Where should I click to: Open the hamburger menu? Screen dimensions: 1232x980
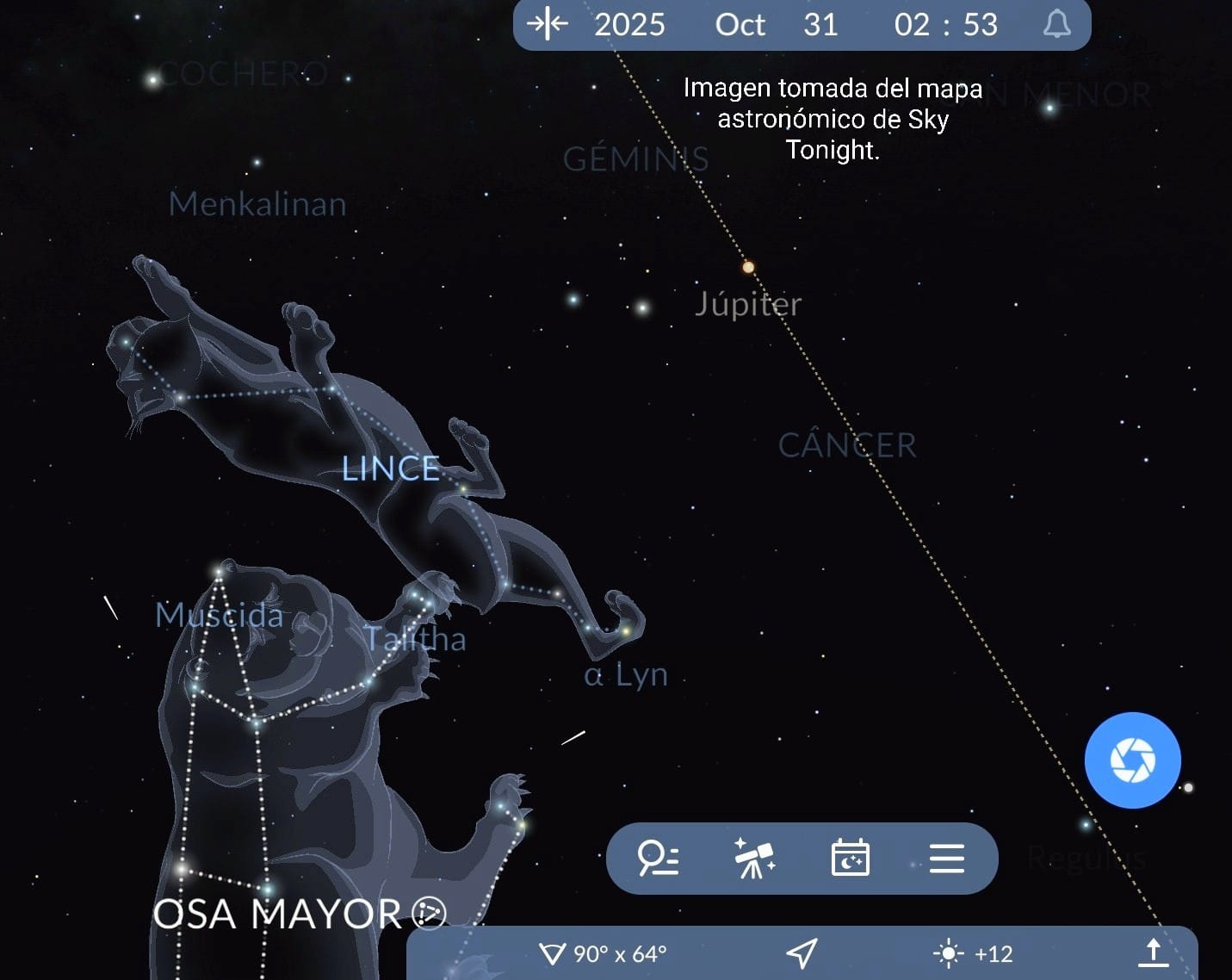pyautogui.click(x=946, y=859)
